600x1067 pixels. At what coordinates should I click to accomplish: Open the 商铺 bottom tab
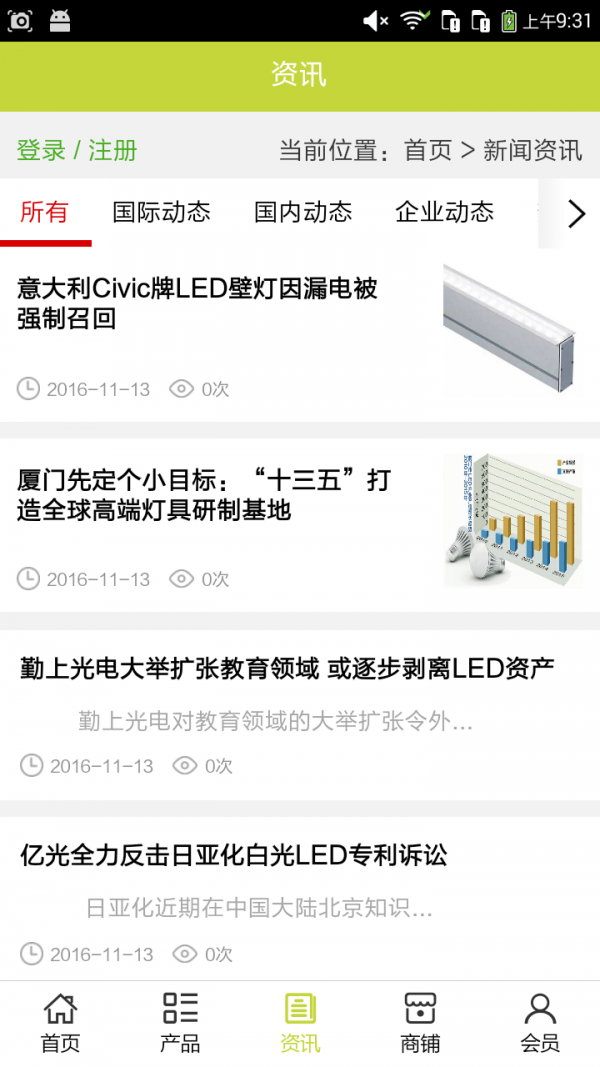(420, 1023)
